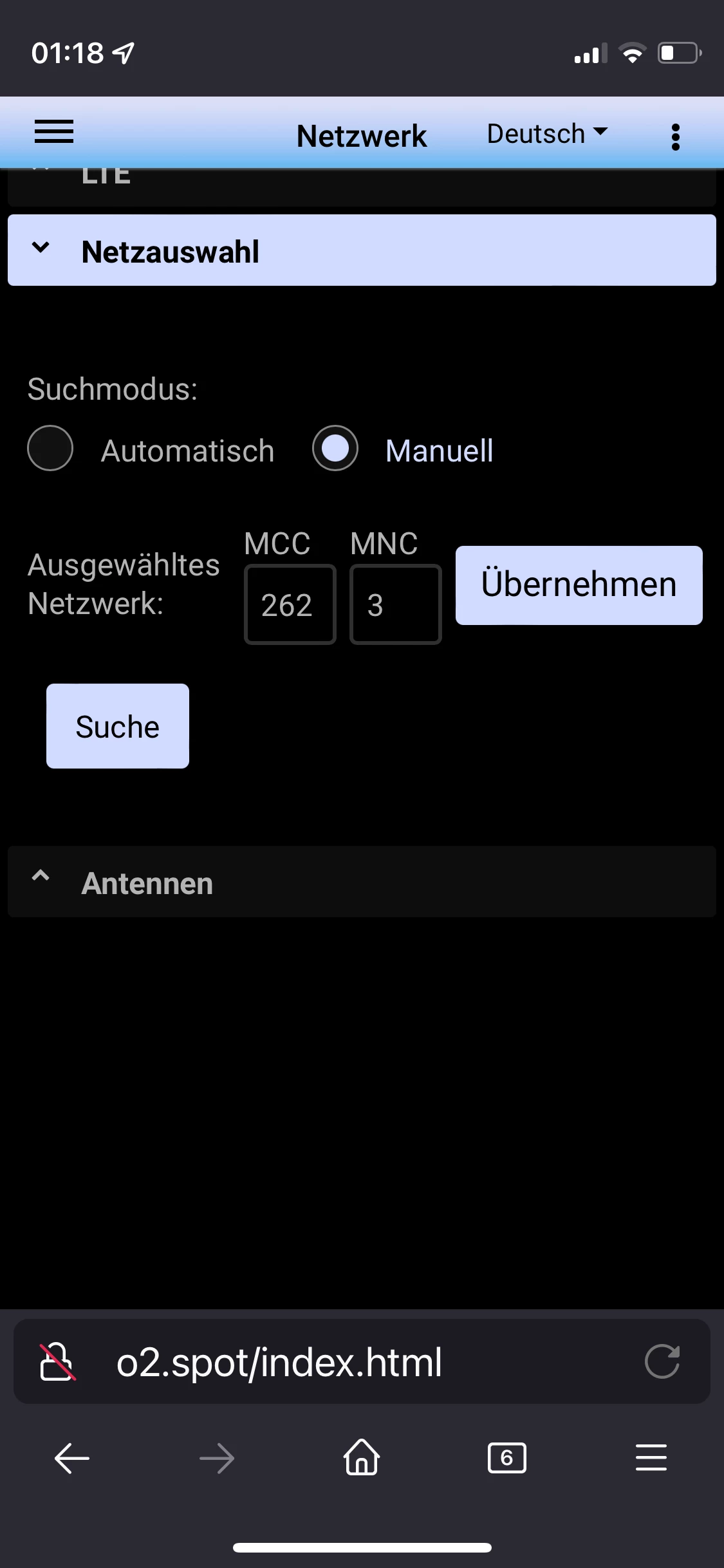Start network search with Suche

pyautogui.click(x=118, y=726)
